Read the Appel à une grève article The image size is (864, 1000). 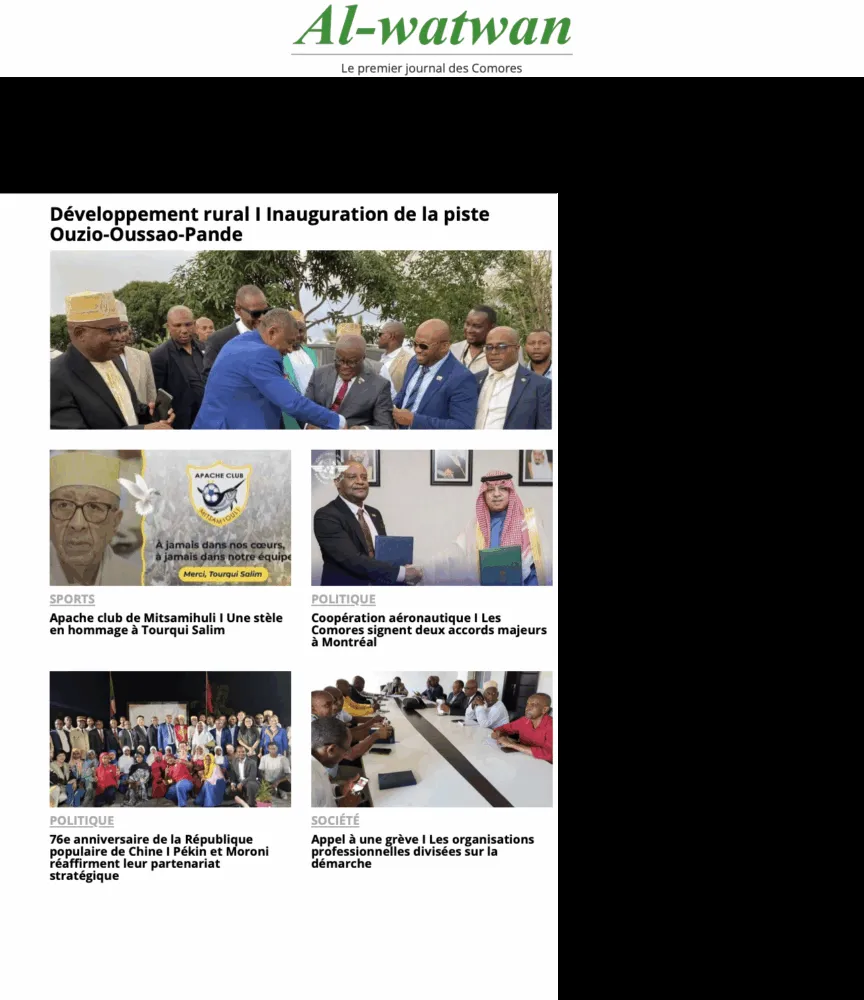pos(422,851)
